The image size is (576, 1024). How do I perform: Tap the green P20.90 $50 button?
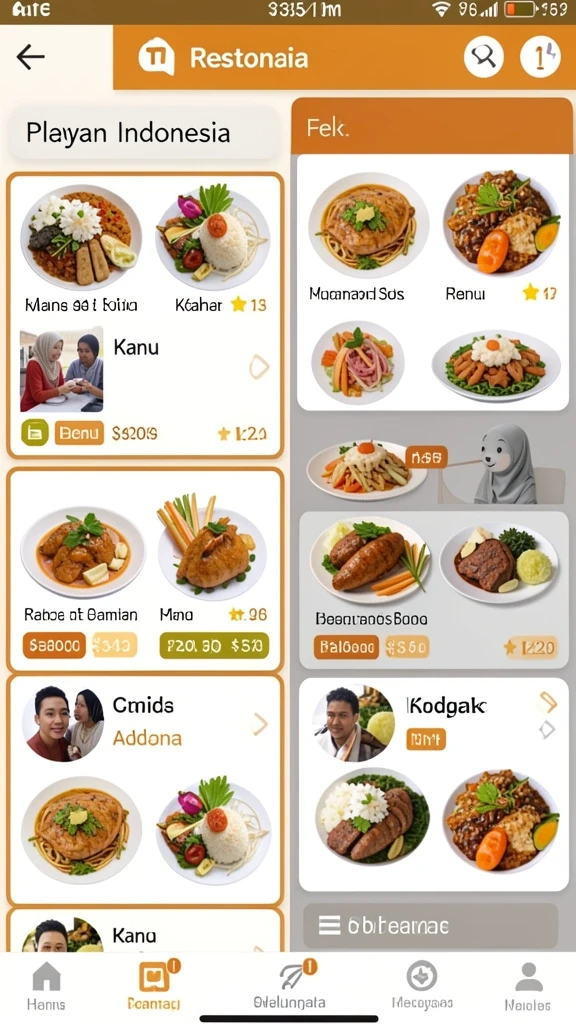(x=214, y=646)
